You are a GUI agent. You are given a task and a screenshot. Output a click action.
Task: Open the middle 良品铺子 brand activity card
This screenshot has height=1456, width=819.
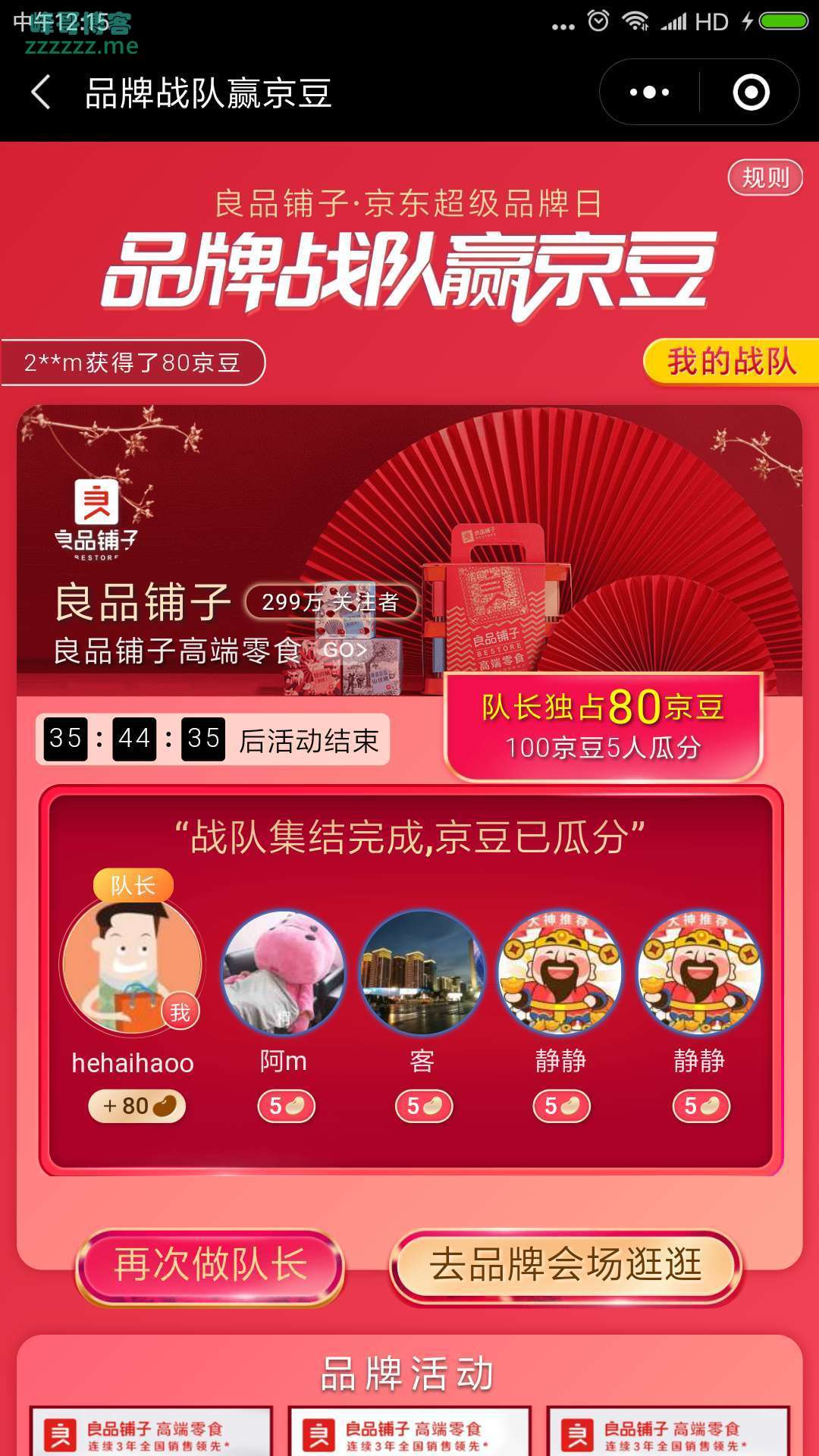[409, 1432]
